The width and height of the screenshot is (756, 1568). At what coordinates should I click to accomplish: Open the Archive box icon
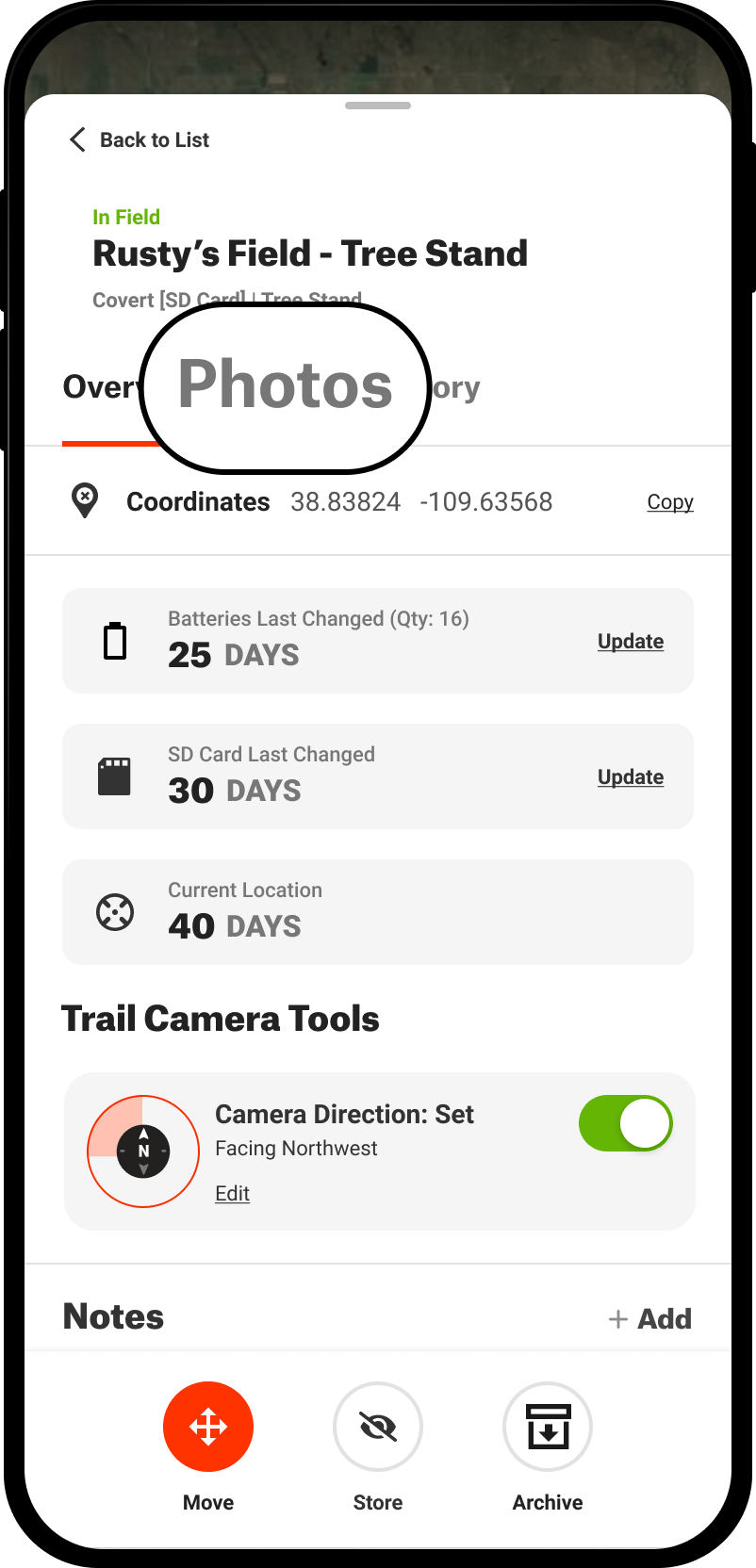[548, 1427]
